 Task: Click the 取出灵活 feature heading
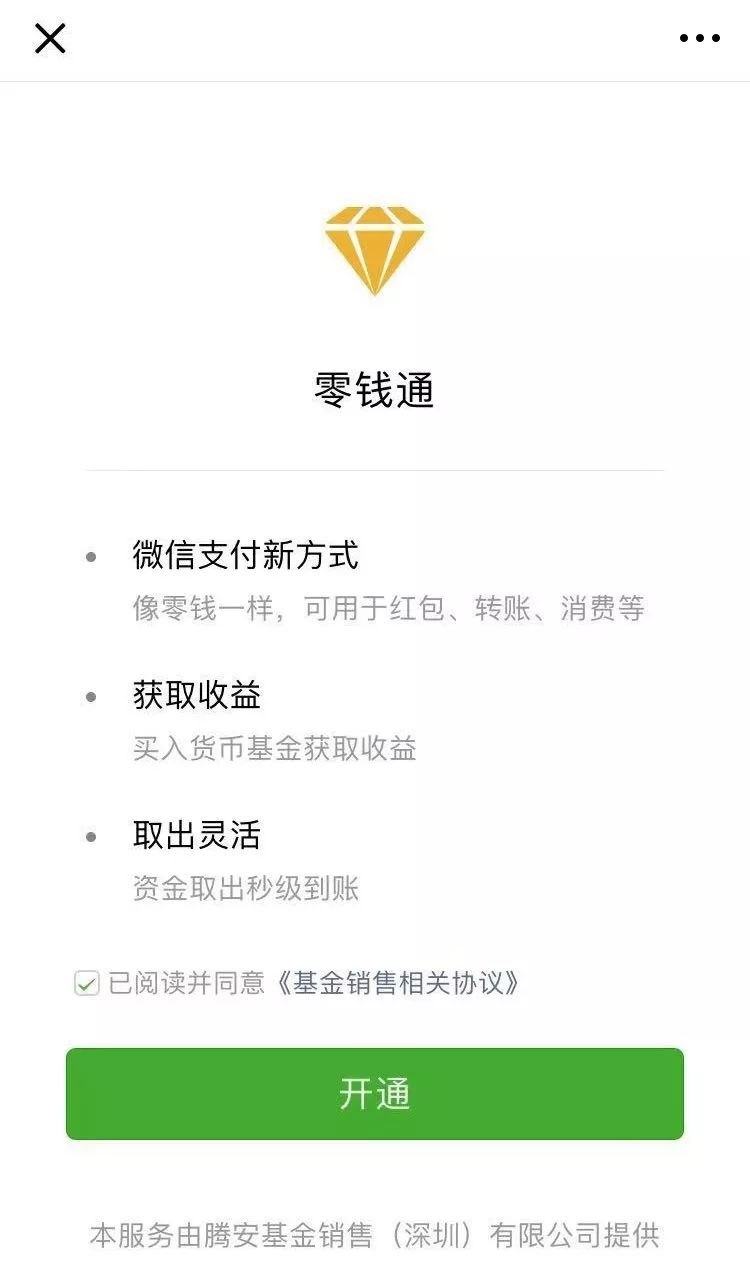(x=198, y=837)
